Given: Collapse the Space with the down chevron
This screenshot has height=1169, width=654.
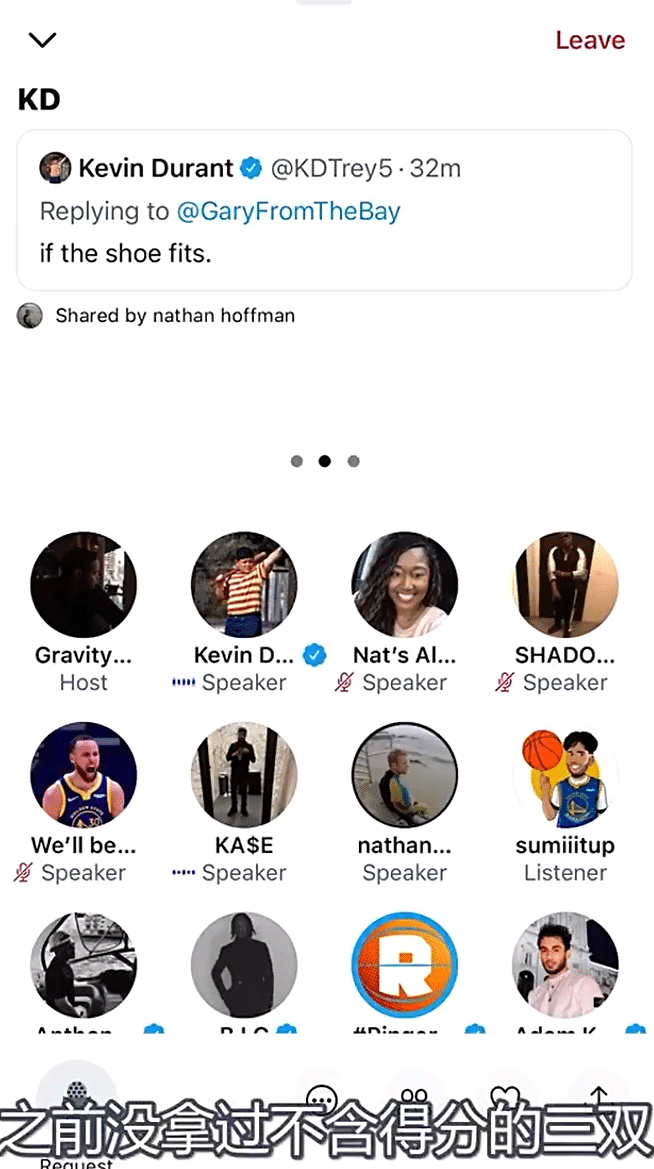Looking at the screenshot, I should coord(43,40).
